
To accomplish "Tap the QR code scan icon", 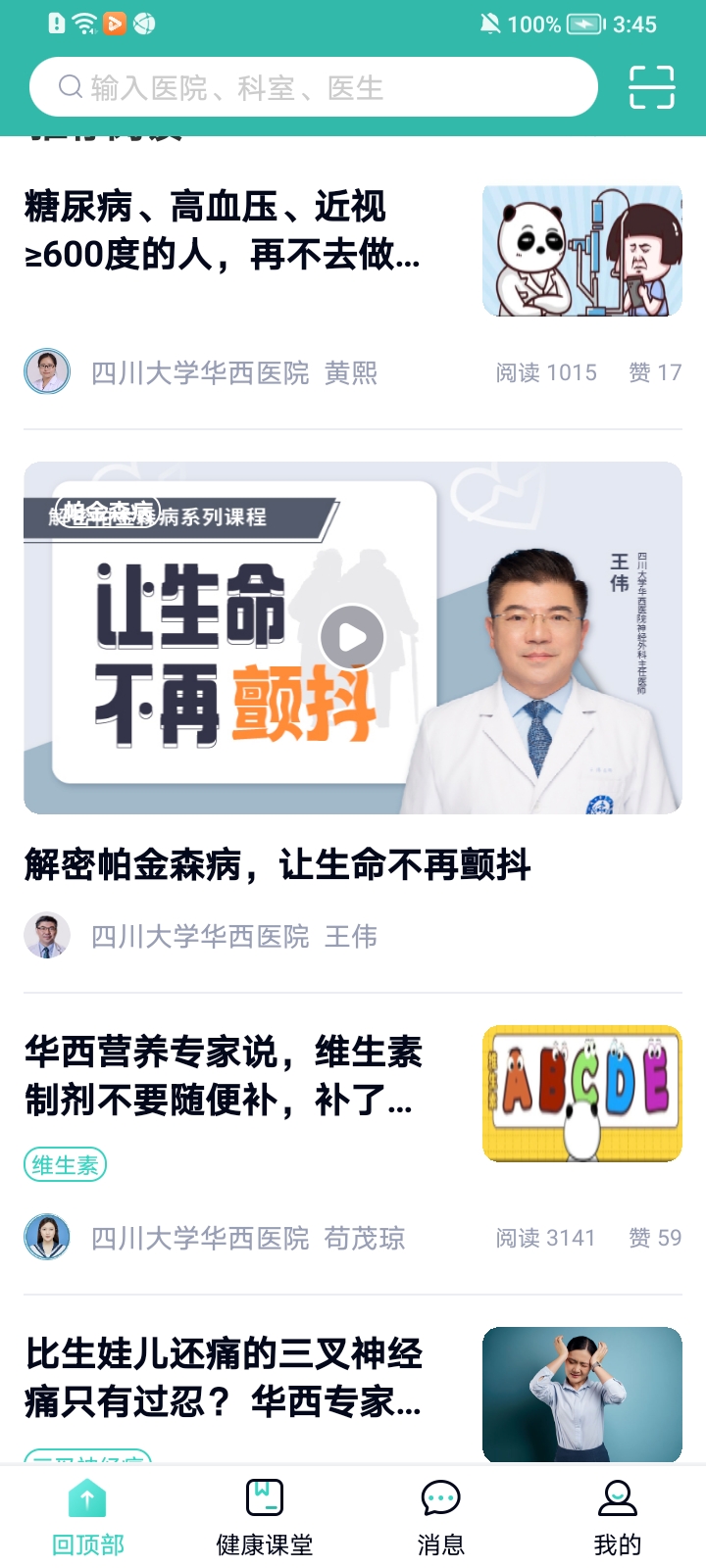I will pyautogui.click(x=650, y=86).
